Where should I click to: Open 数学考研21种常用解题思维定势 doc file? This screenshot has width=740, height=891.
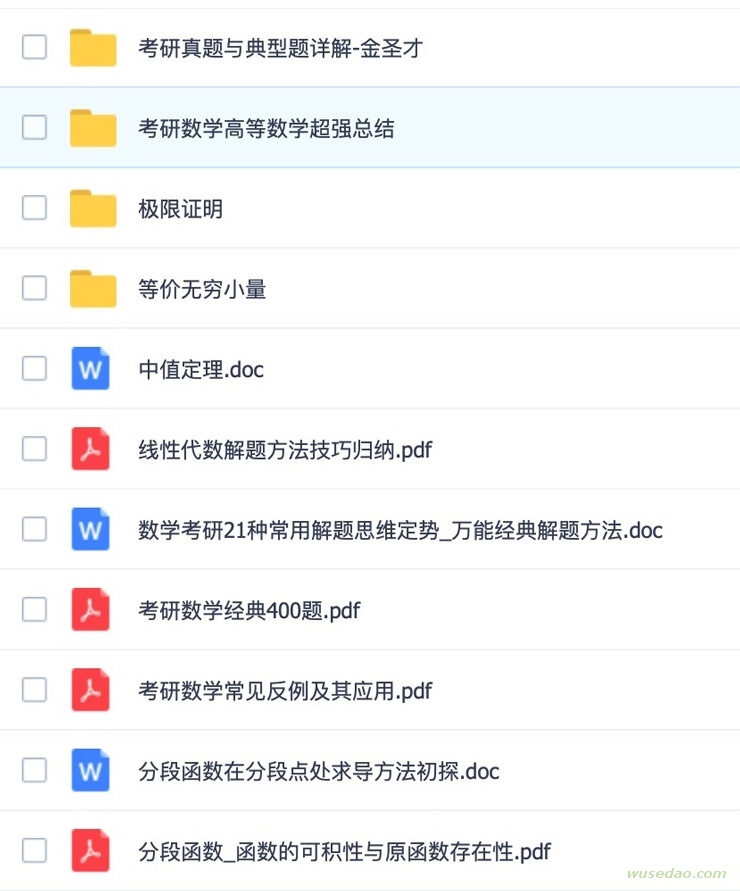(x=400, y=530)
